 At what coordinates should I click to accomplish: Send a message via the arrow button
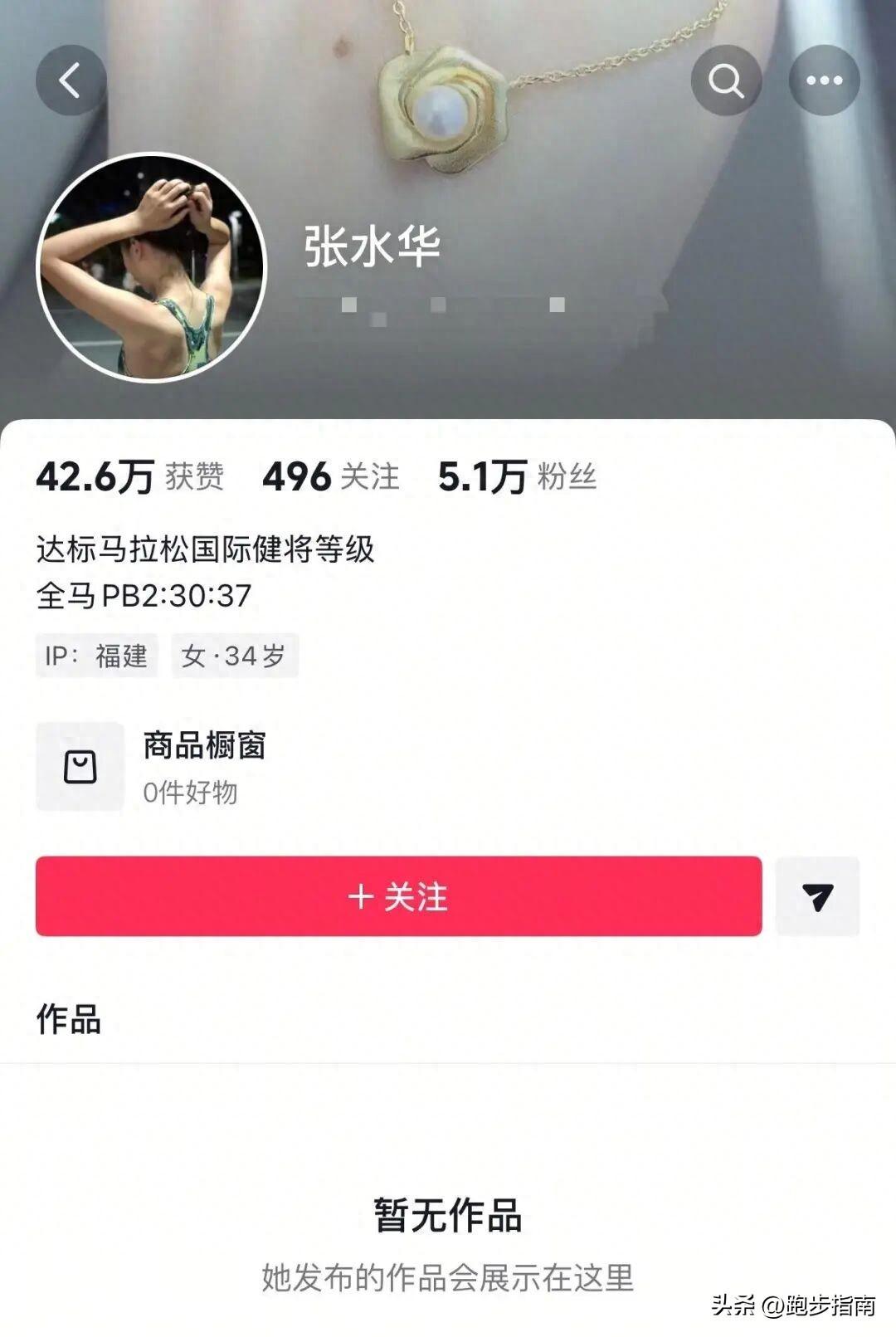817,896
